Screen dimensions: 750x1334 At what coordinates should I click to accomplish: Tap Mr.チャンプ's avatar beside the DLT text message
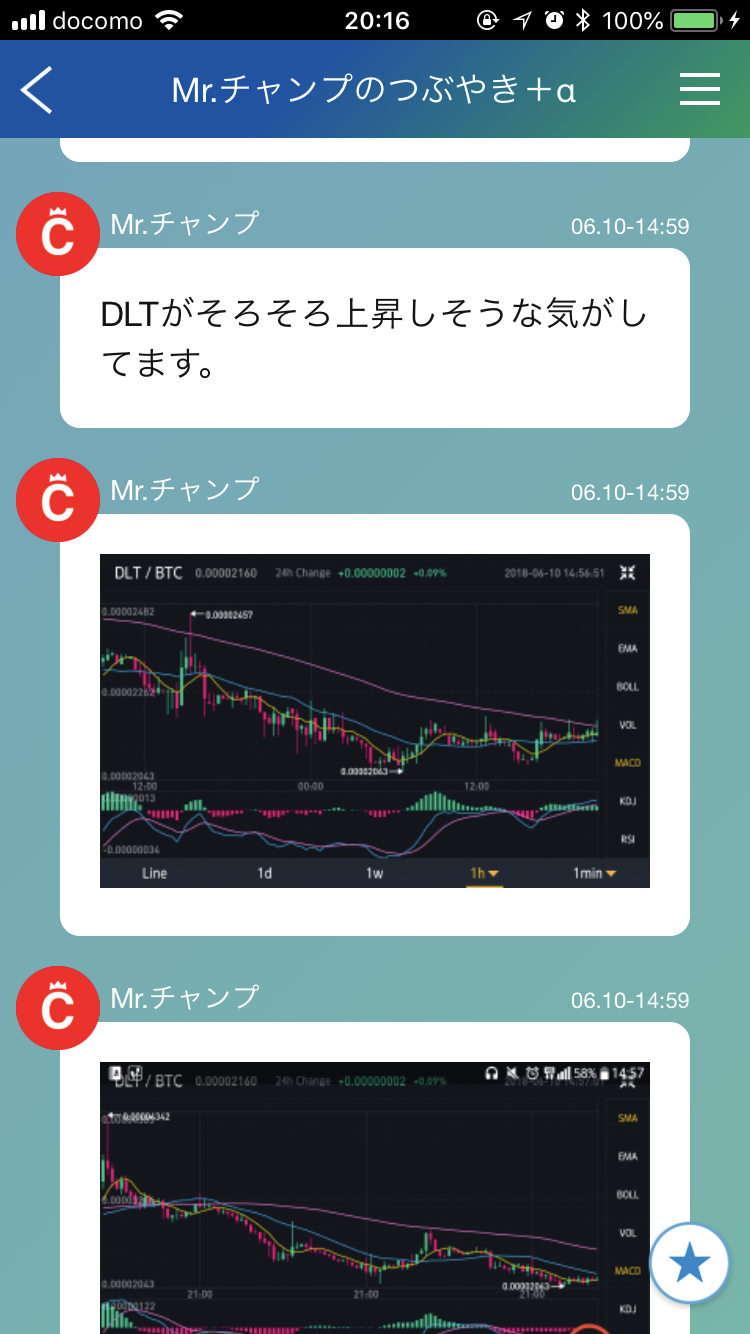pyautogui.click(x=58, y=233)
